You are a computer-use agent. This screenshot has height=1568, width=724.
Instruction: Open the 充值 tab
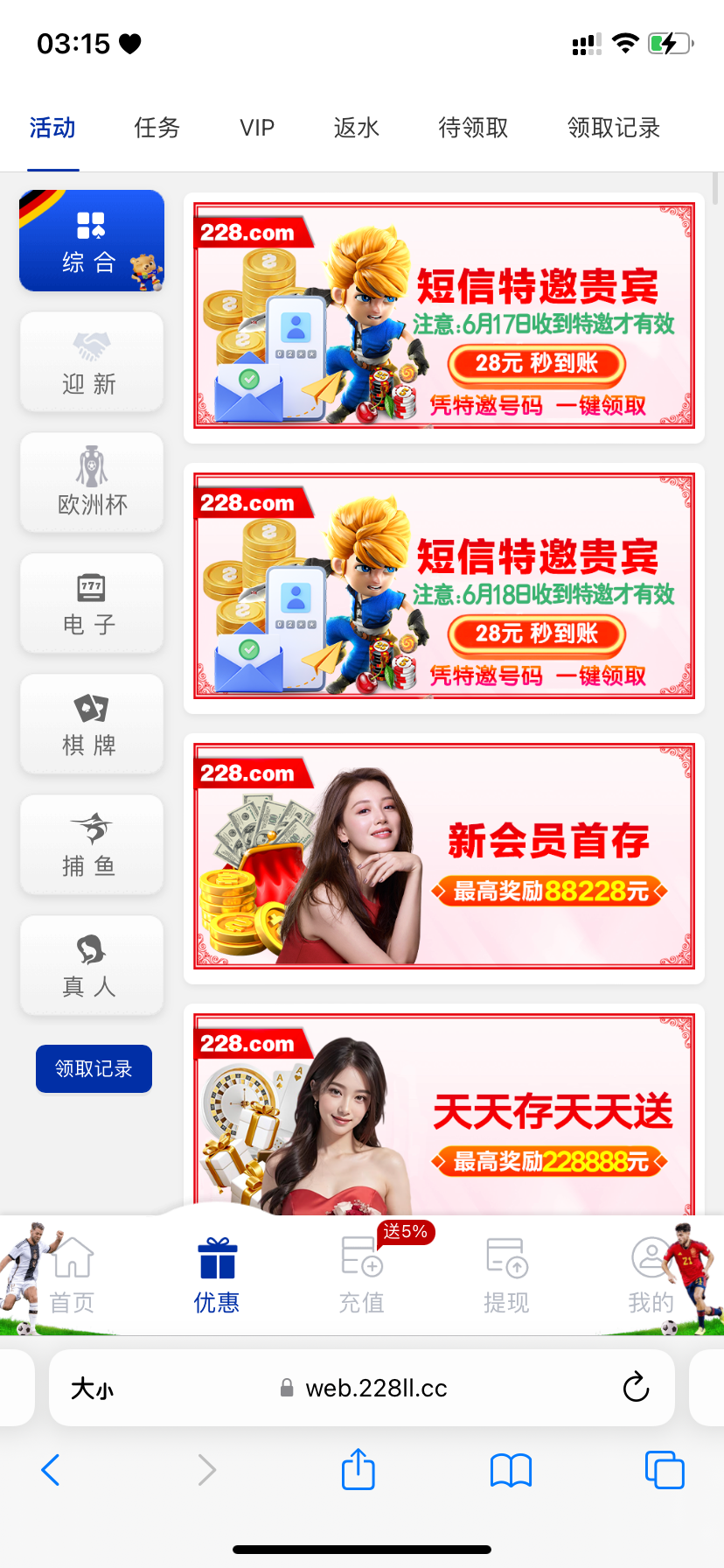point(361,1276)
